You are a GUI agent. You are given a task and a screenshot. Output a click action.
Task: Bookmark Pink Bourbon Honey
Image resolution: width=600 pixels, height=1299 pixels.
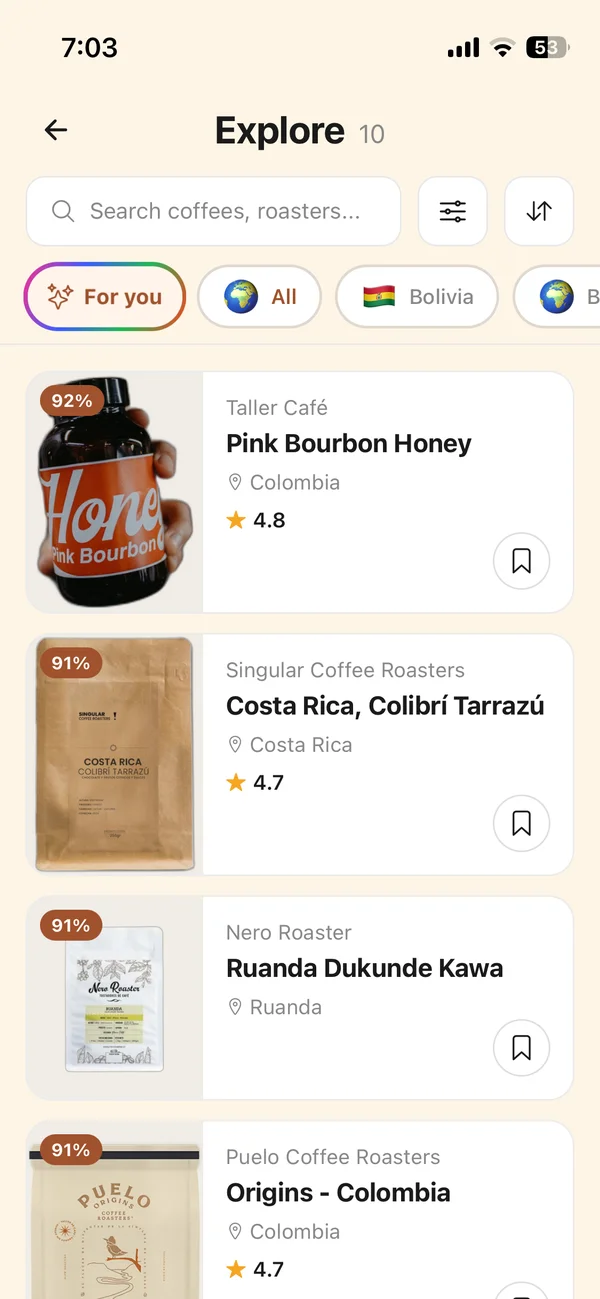pyautogui.click(x=521, y=561)
